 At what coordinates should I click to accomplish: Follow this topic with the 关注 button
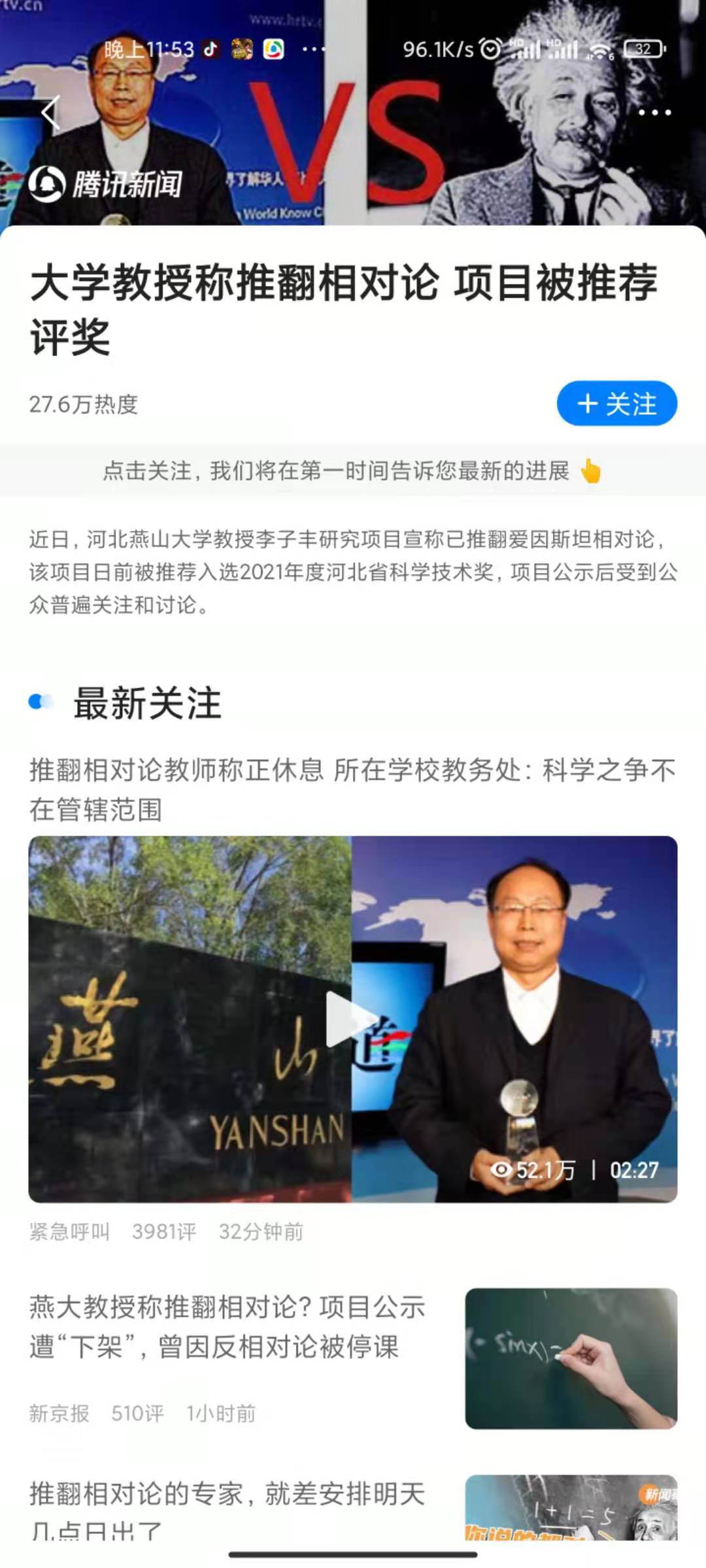(616, 404)
